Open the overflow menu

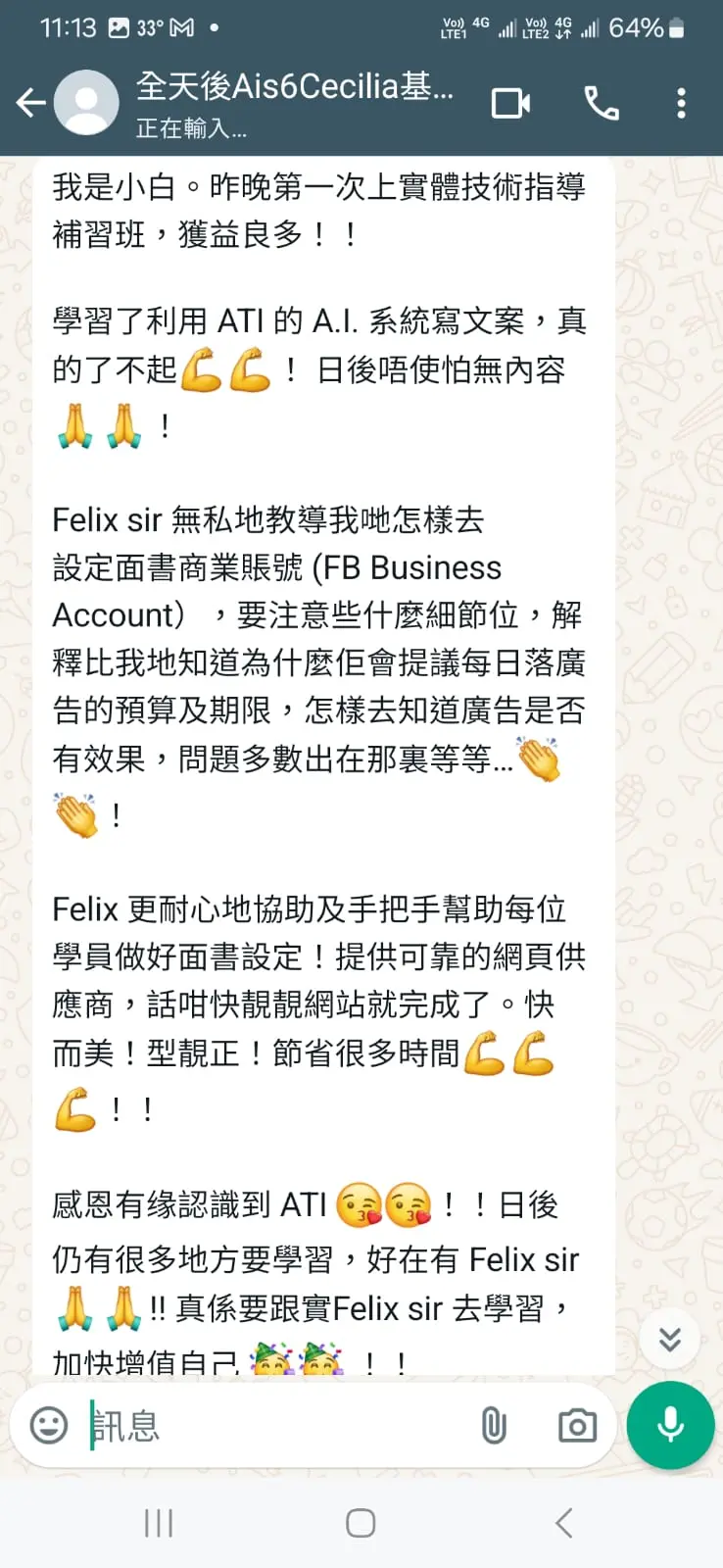681,103
